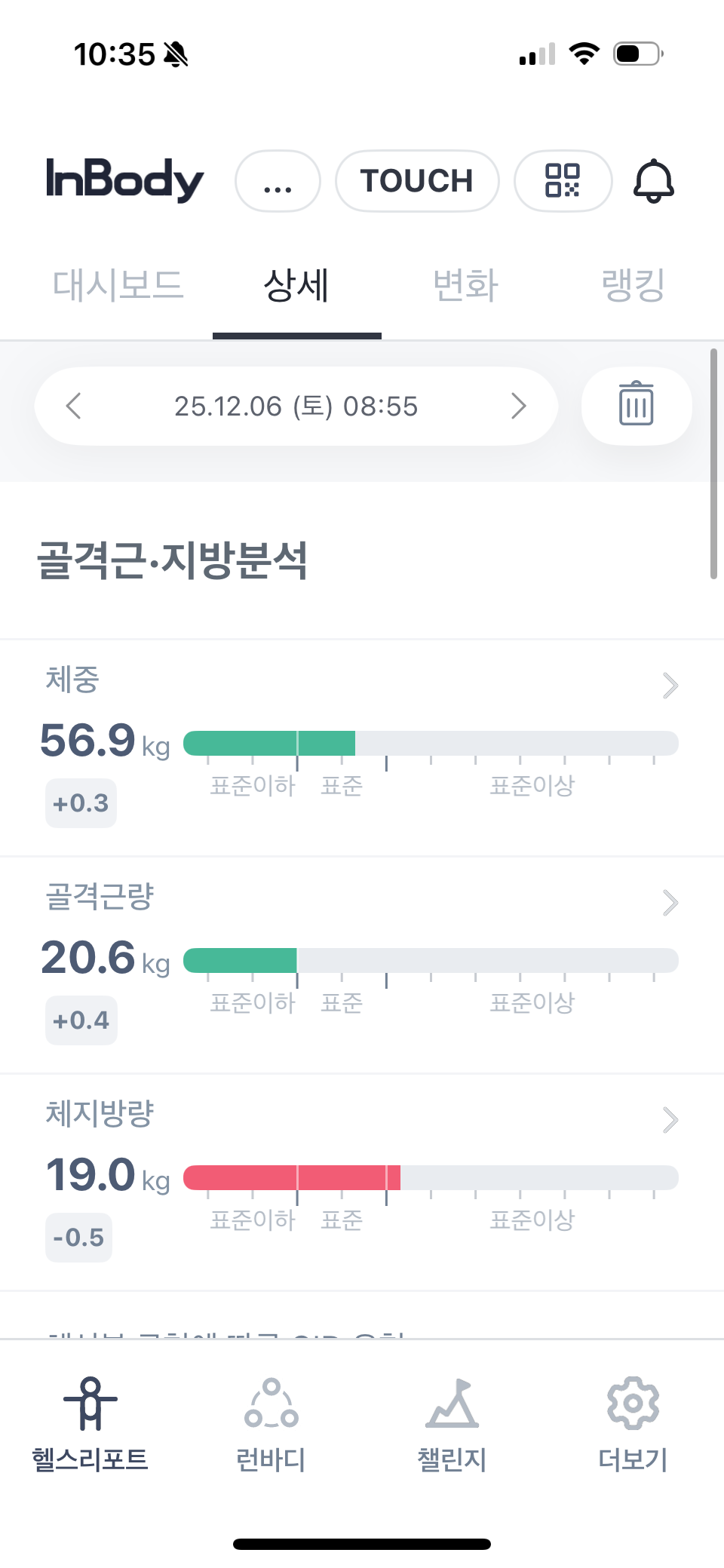Switch to the 변화 tab

tap(465, 285)
